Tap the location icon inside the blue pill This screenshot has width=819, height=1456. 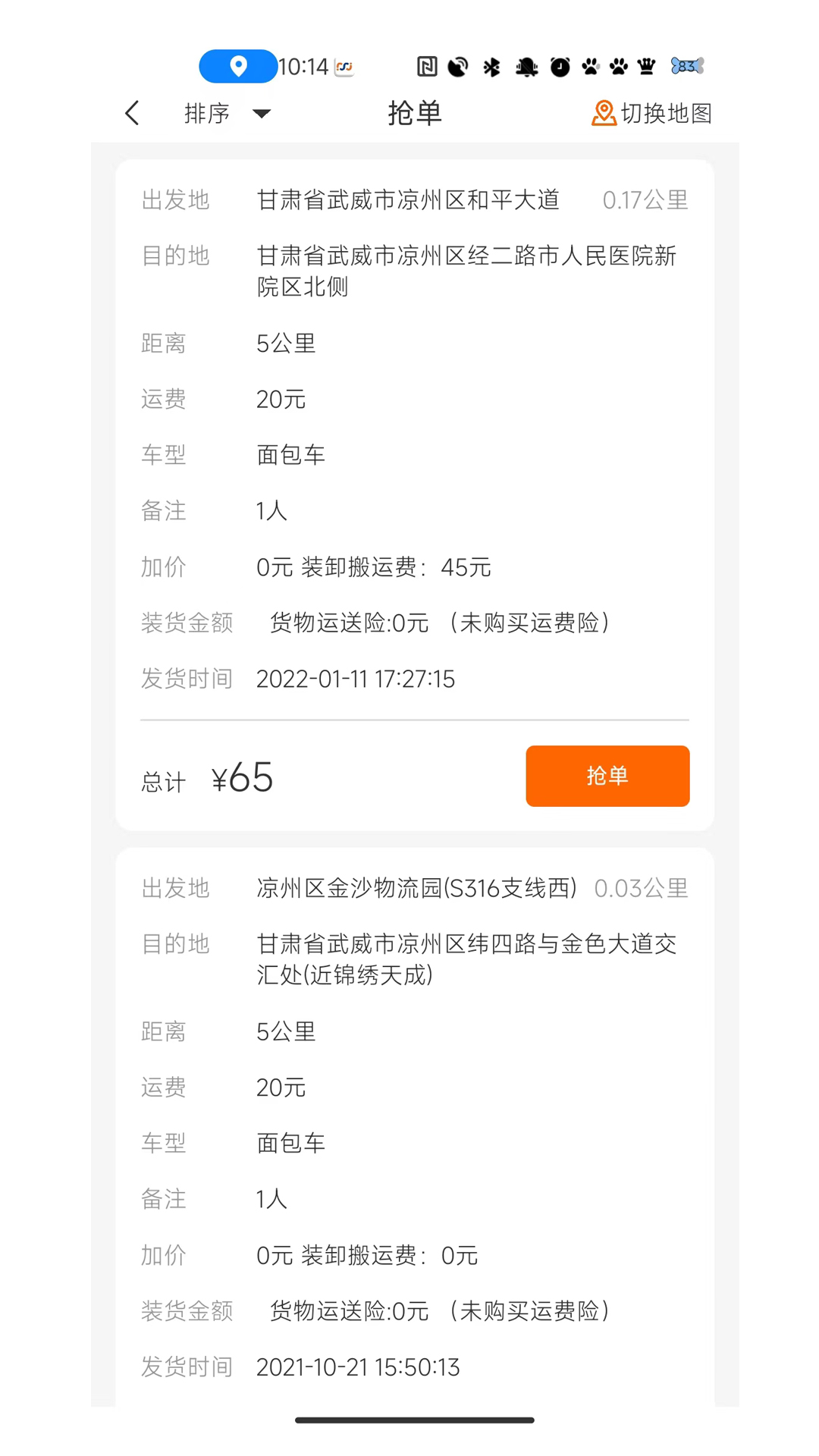coord(237,67)
